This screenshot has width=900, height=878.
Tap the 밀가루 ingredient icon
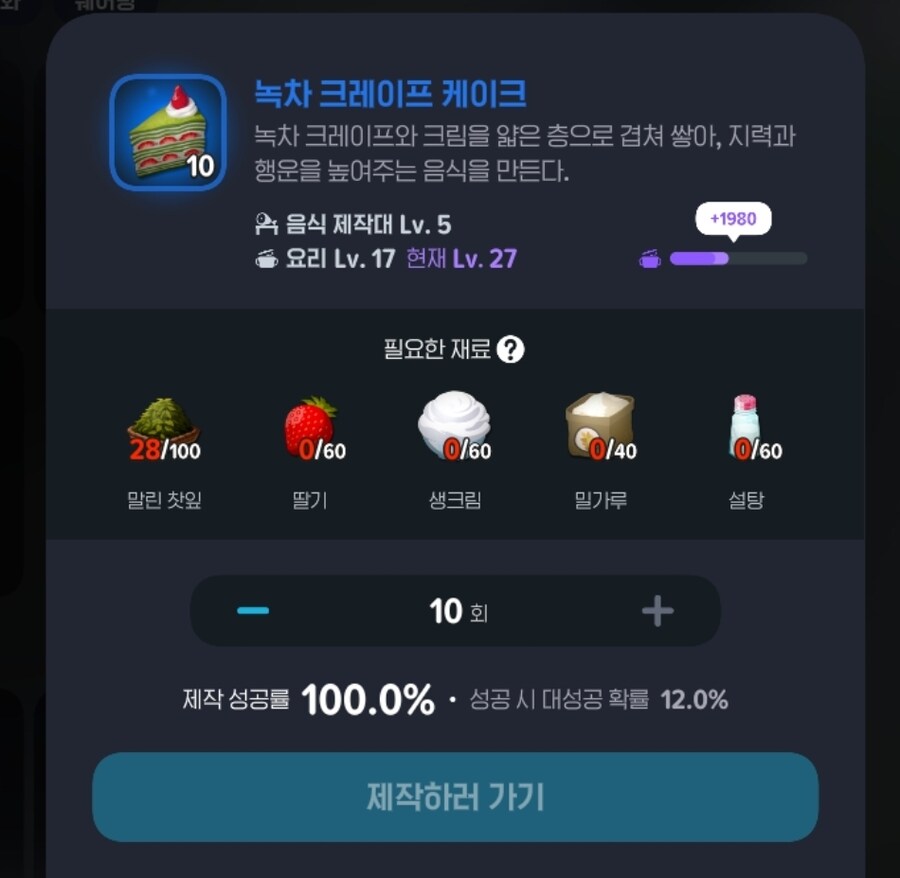point(599,425)
